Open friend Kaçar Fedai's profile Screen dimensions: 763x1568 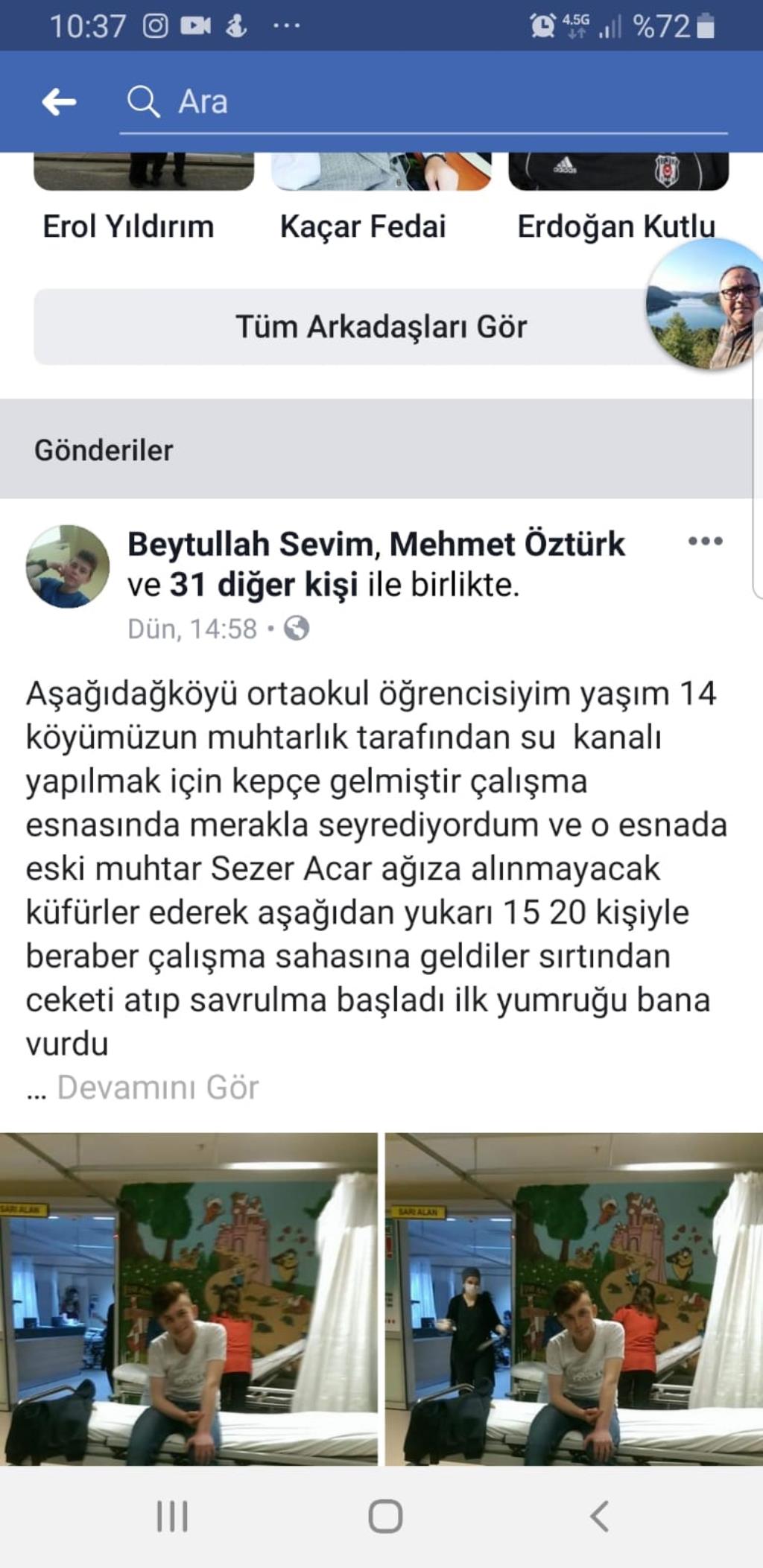[x=363, y=226]
